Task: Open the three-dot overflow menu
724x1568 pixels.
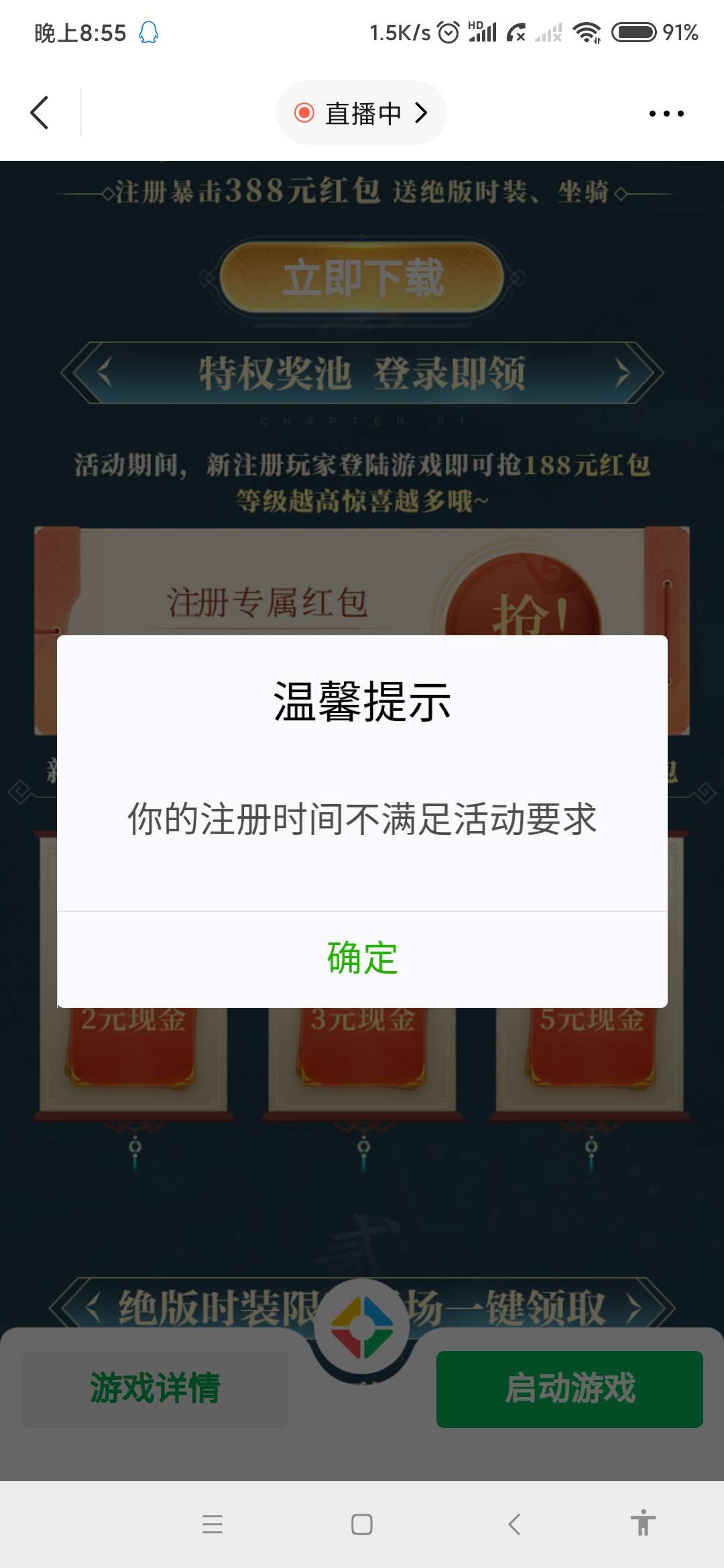Action: [x=666, y=113]
